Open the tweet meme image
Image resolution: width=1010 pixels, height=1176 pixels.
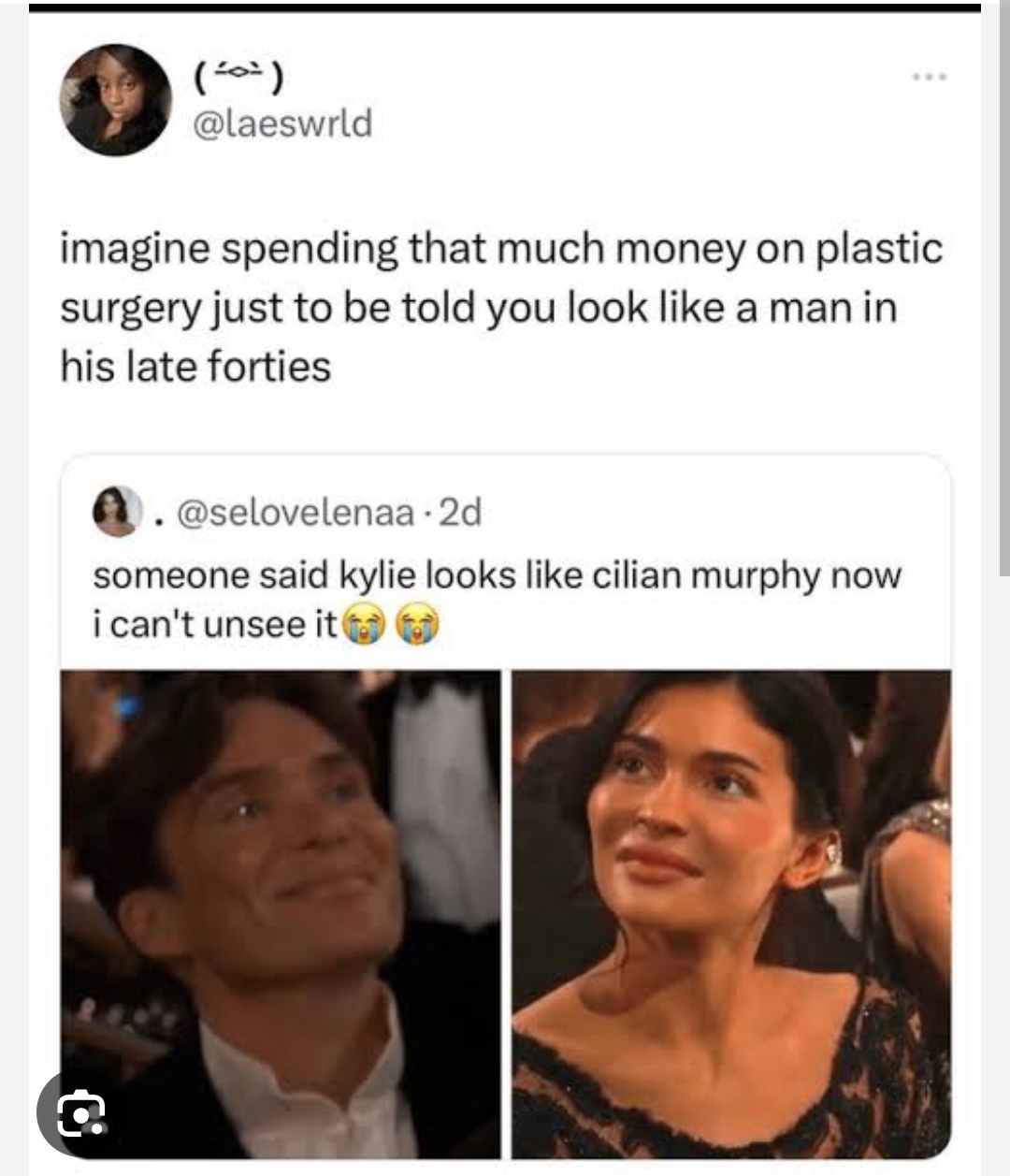[x=505, y=599]
